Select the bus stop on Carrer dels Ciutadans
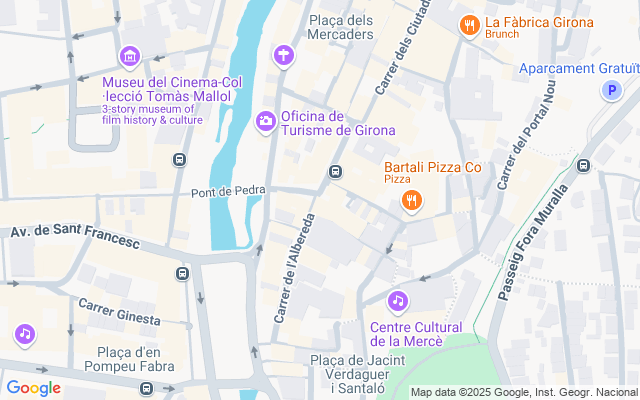 (336, 172)
